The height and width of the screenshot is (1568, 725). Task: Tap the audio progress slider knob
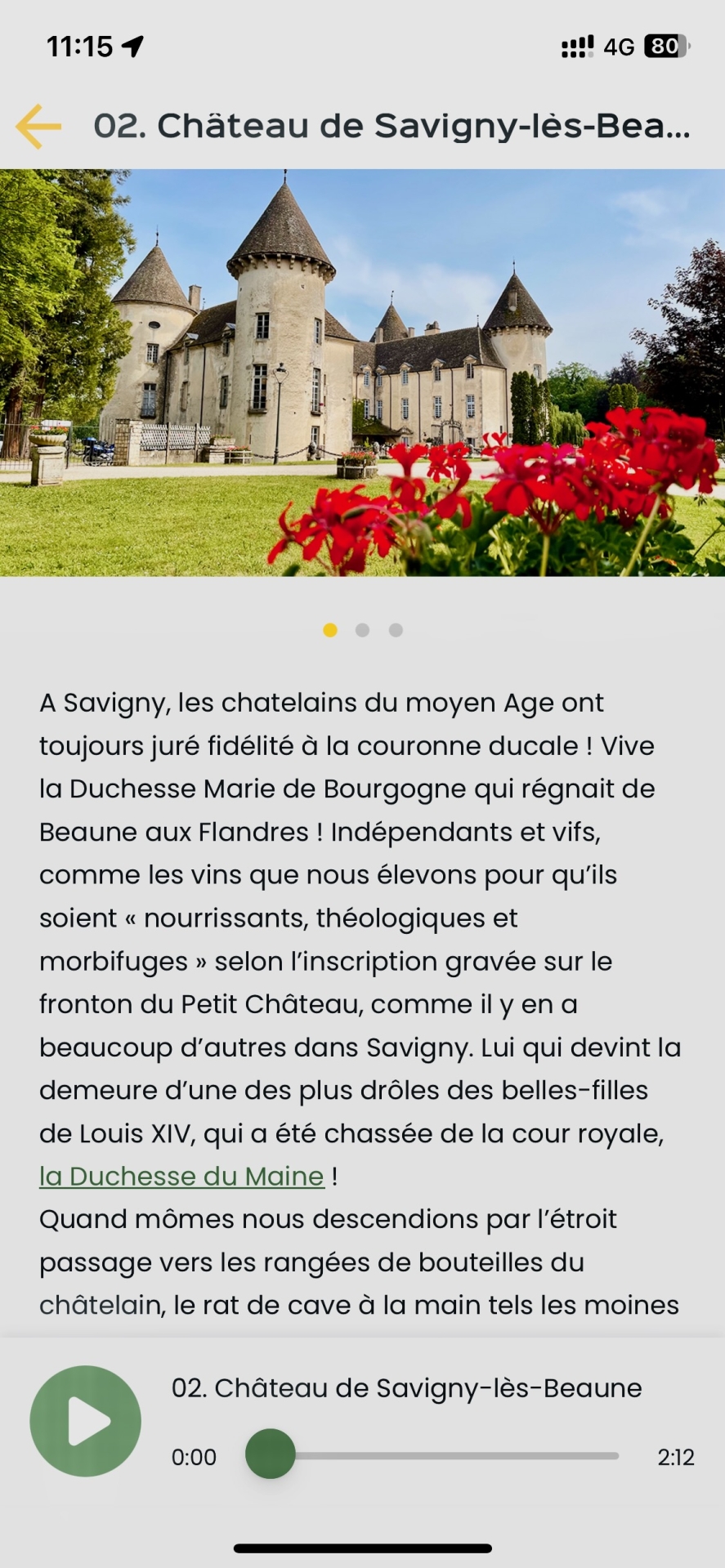[x=270, y=1454]
